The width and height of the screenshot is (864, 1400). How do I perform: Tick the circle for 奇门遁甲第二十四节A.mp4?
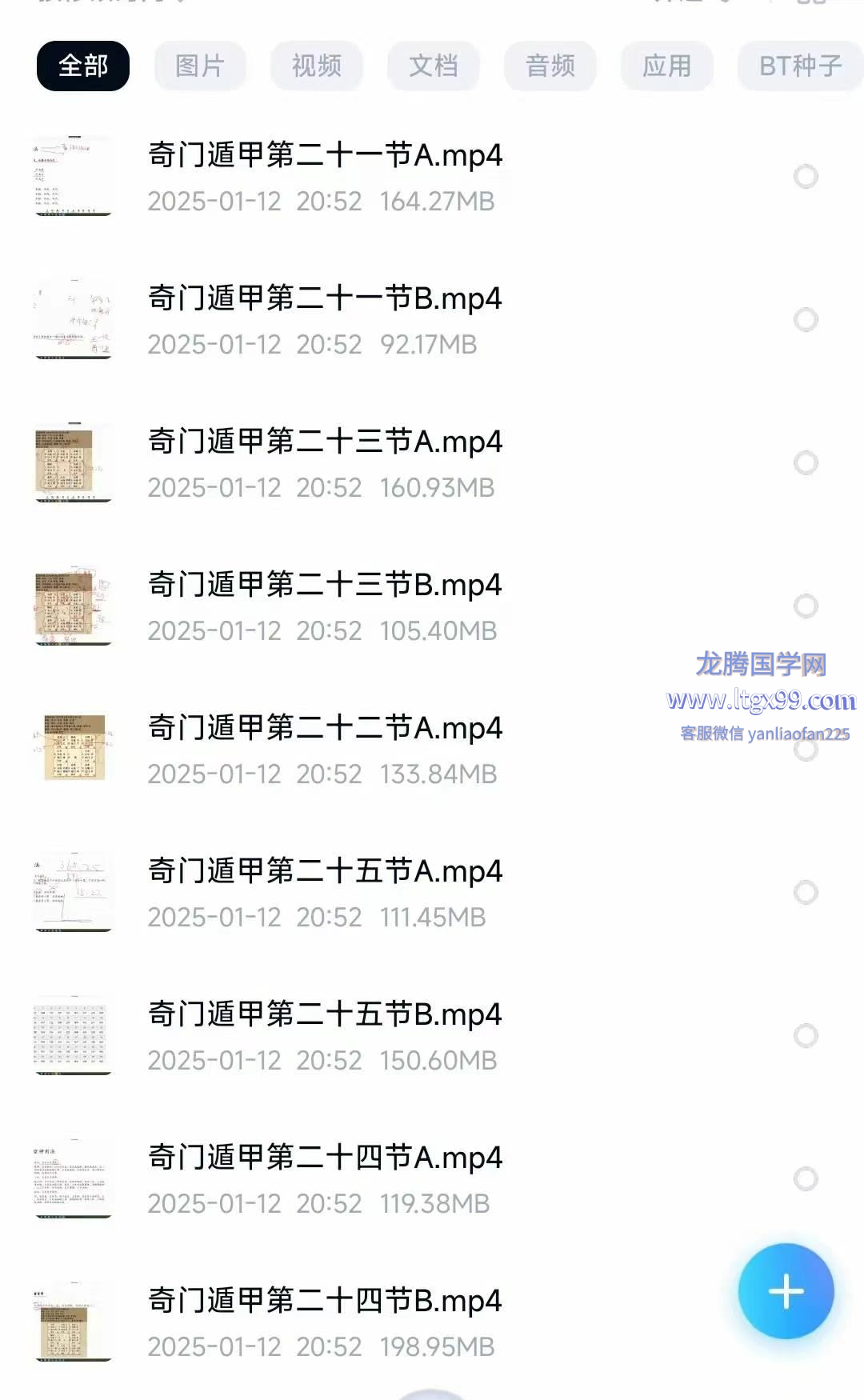pyautogui.click(x=806, y=1178)
